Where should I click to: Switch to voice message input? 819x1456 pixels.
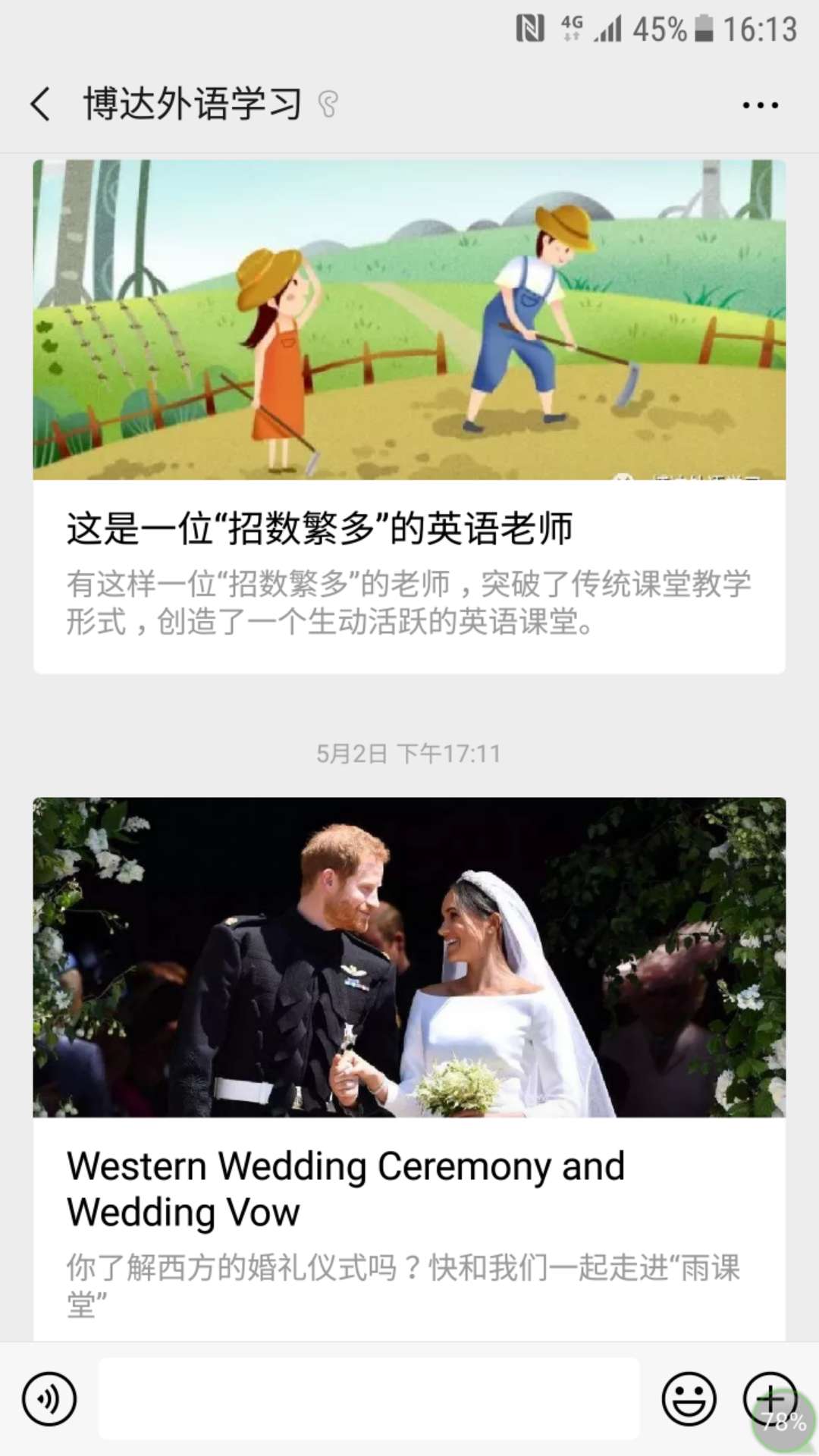49,1398
